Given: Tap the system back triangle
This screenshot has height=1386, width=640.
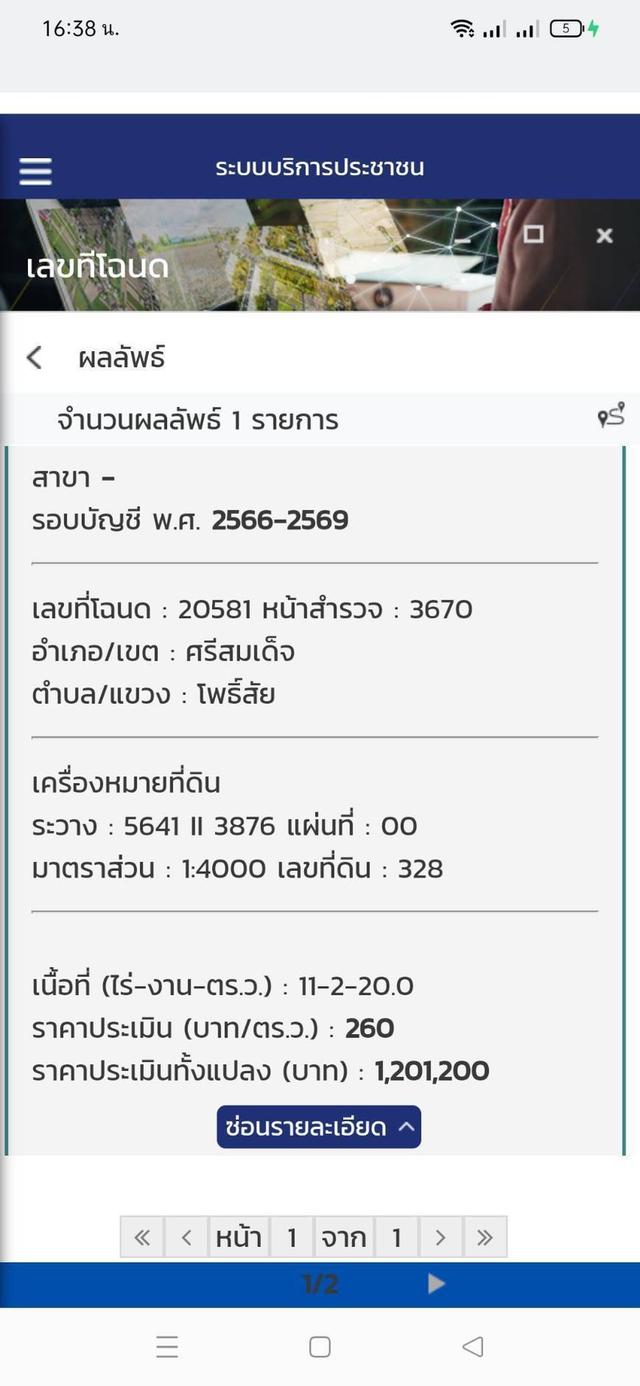Looking at the screenshot, I should click(473, 1347).
